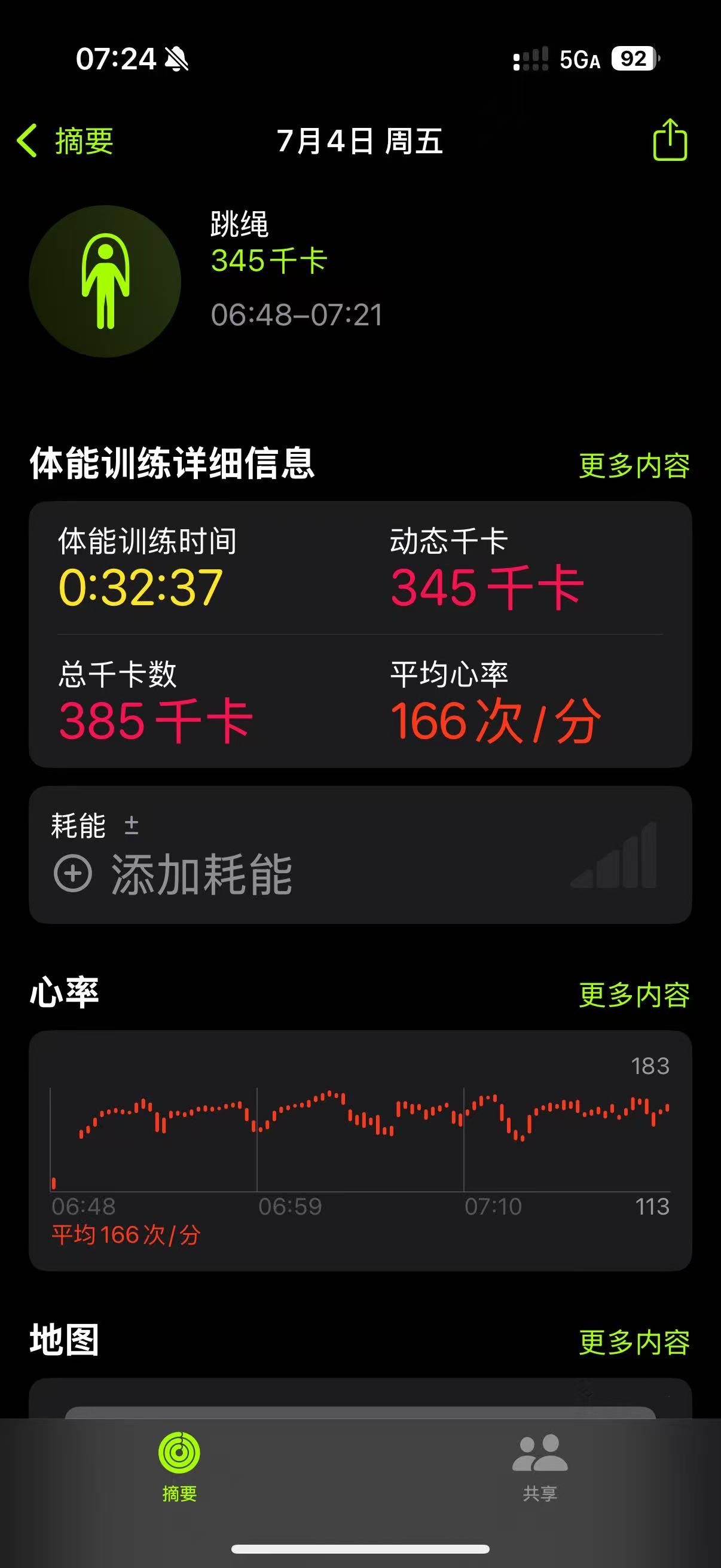Open 更多内容 for 心率
This screenshot has width=721, height=1568.
point(634,995)
